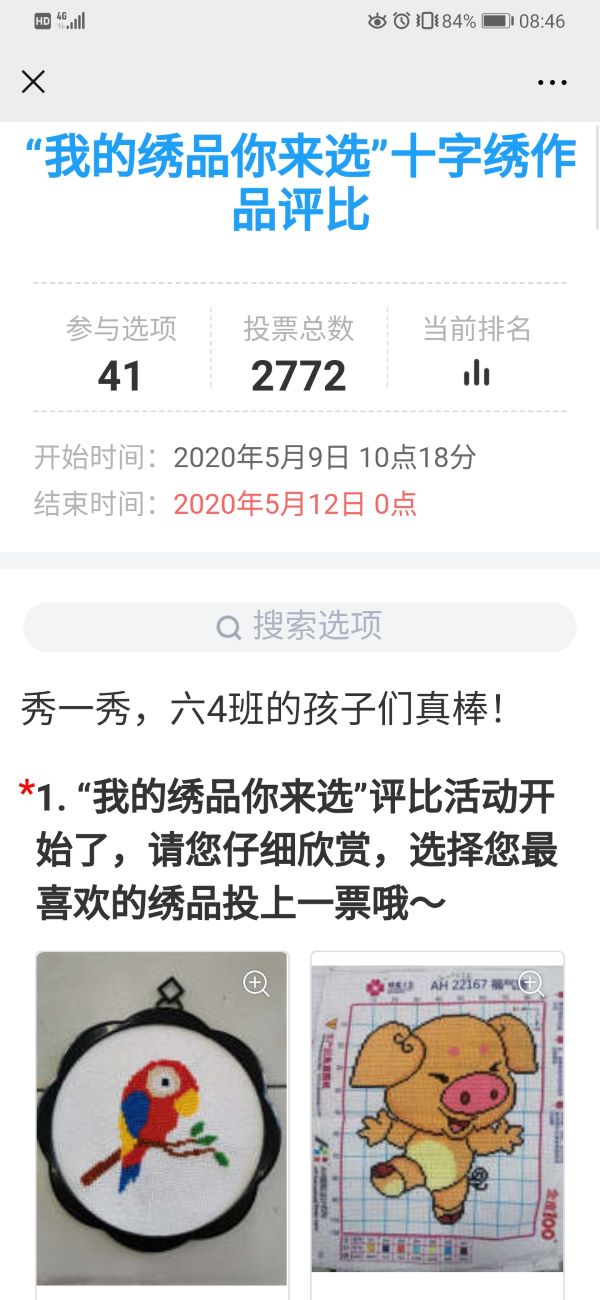Image resolution: width=600 pixels, height=1300 pixels.
Task: Tap the 搜索选项 search box
Action: tap(300, 627)
